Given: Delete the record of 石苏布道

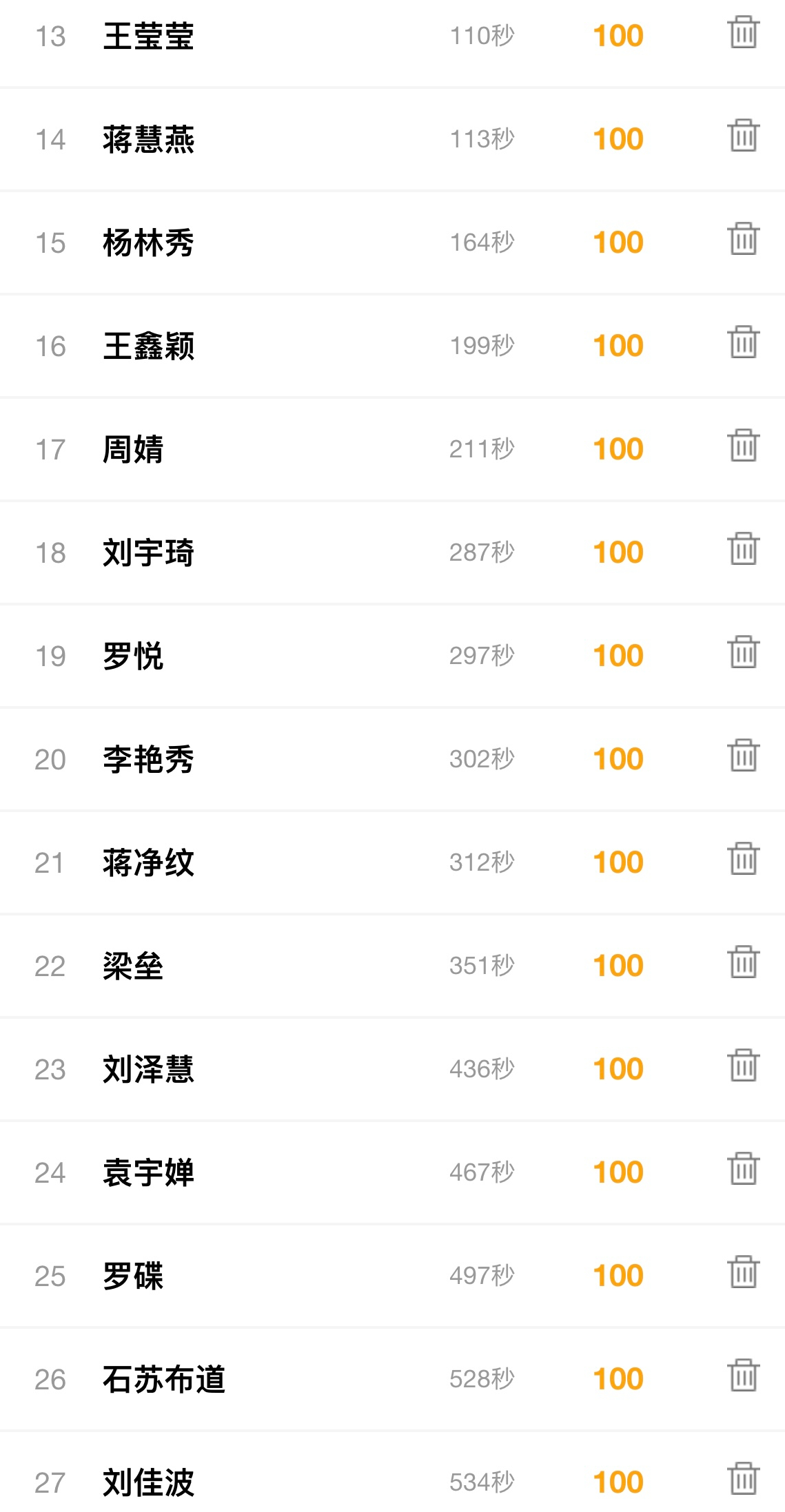Looking at the screenshot, I should 743,1376.
